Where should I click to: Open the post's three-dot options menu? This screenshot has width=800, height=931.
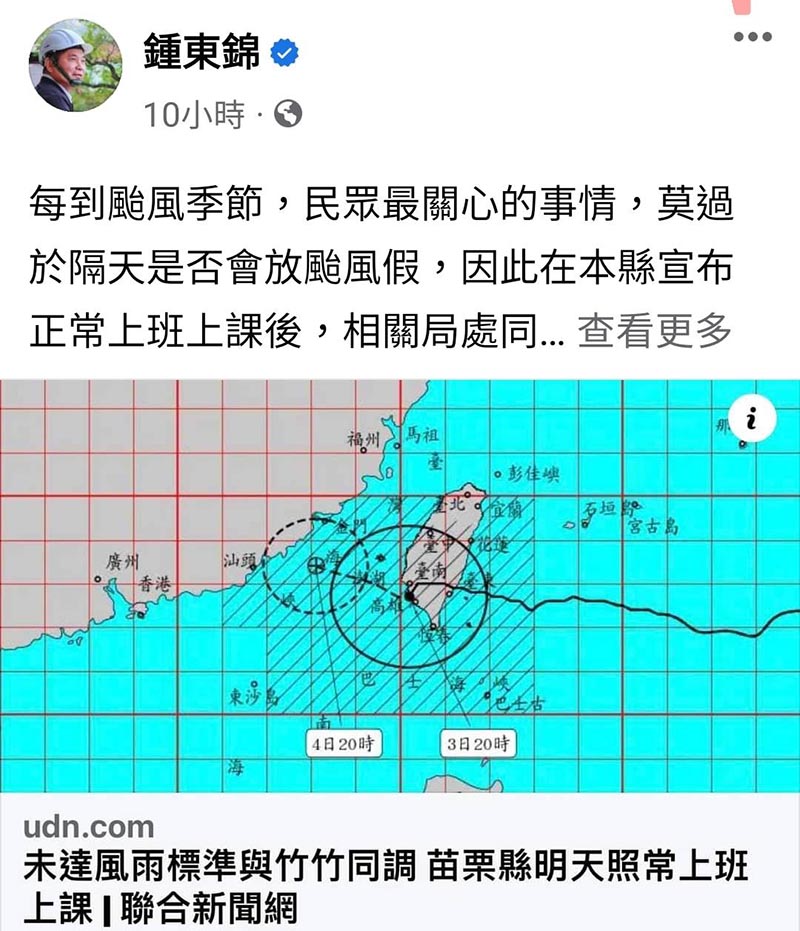pos(752,38)
